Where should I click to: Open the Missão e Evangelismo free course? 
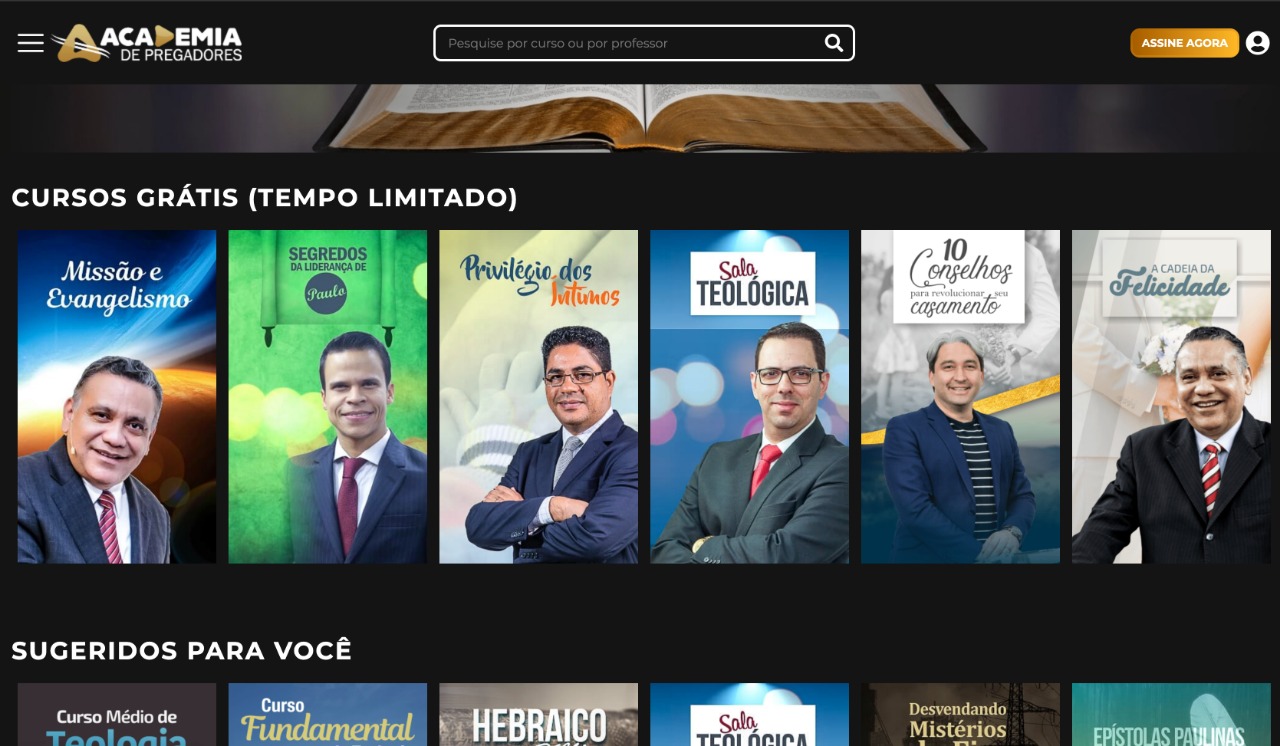click(x=117, y=397)
